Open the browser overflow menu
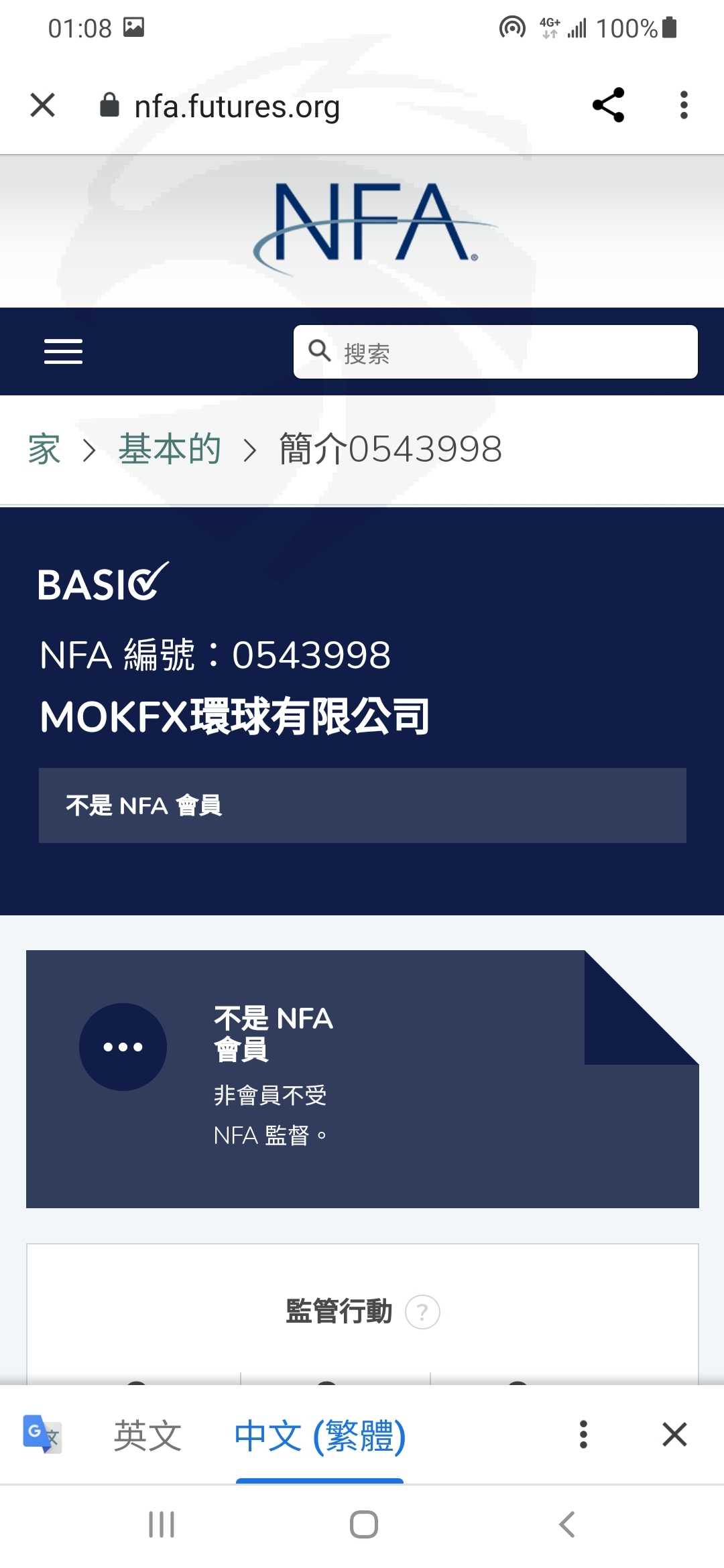 684,105
